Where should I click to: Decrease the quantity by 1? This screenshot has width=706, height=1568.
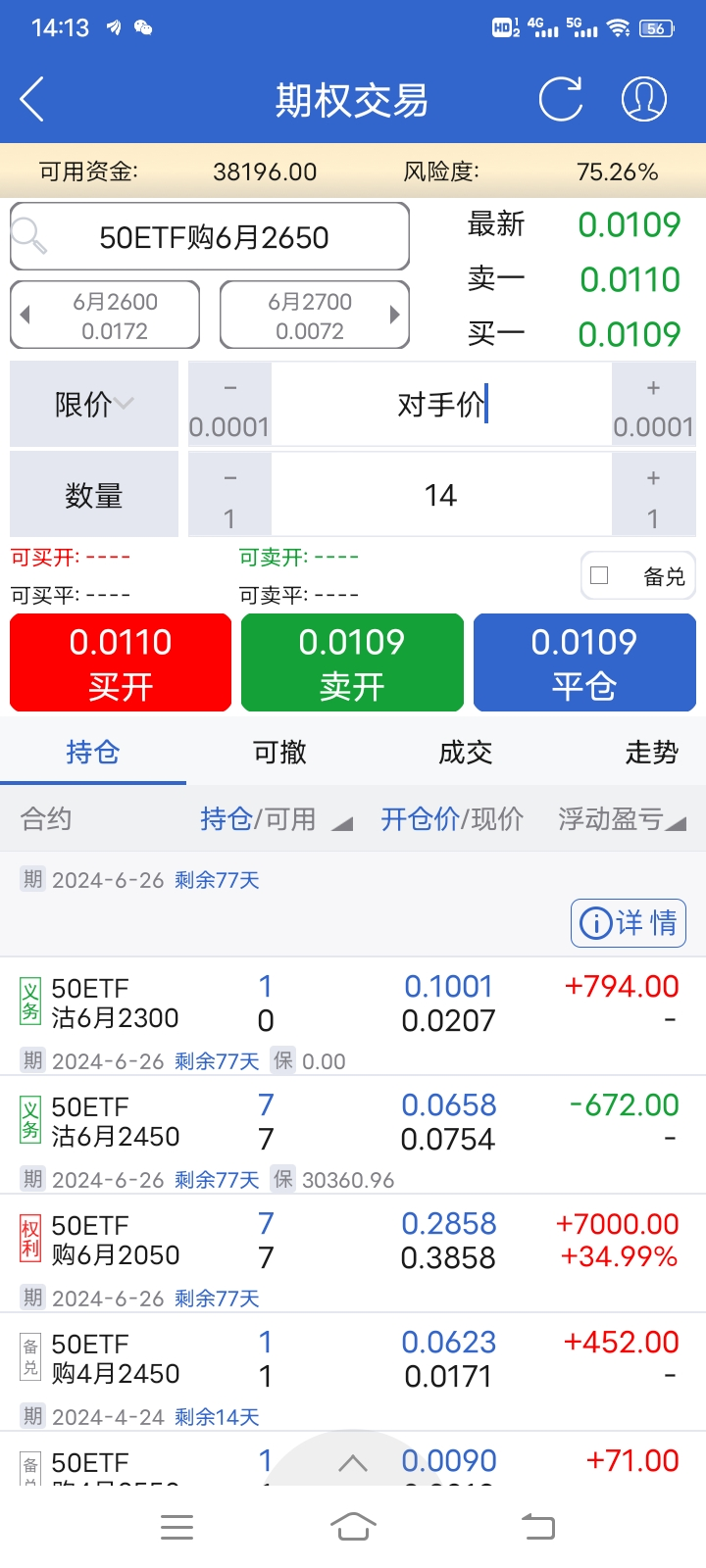click(x=229, y=496)
